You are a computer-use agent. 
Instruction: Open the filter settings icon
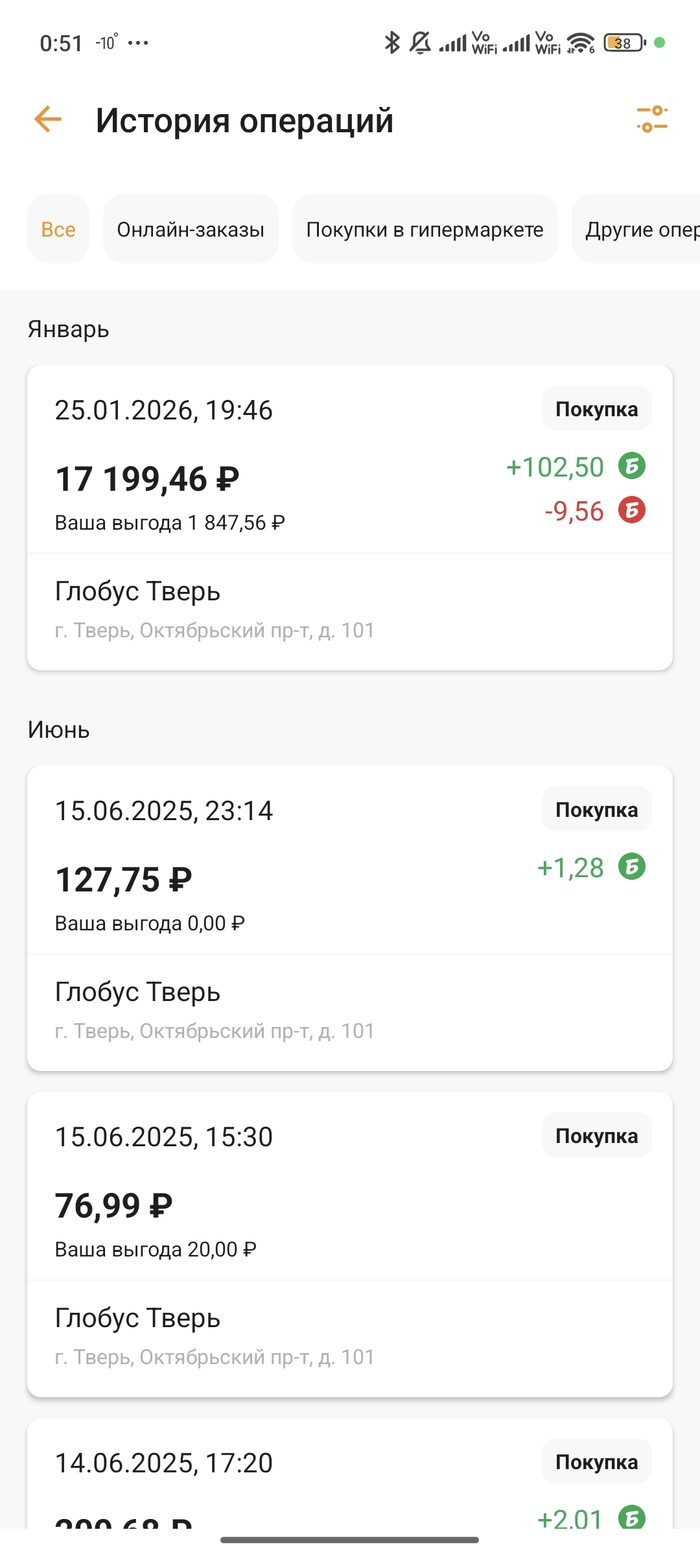652,119
